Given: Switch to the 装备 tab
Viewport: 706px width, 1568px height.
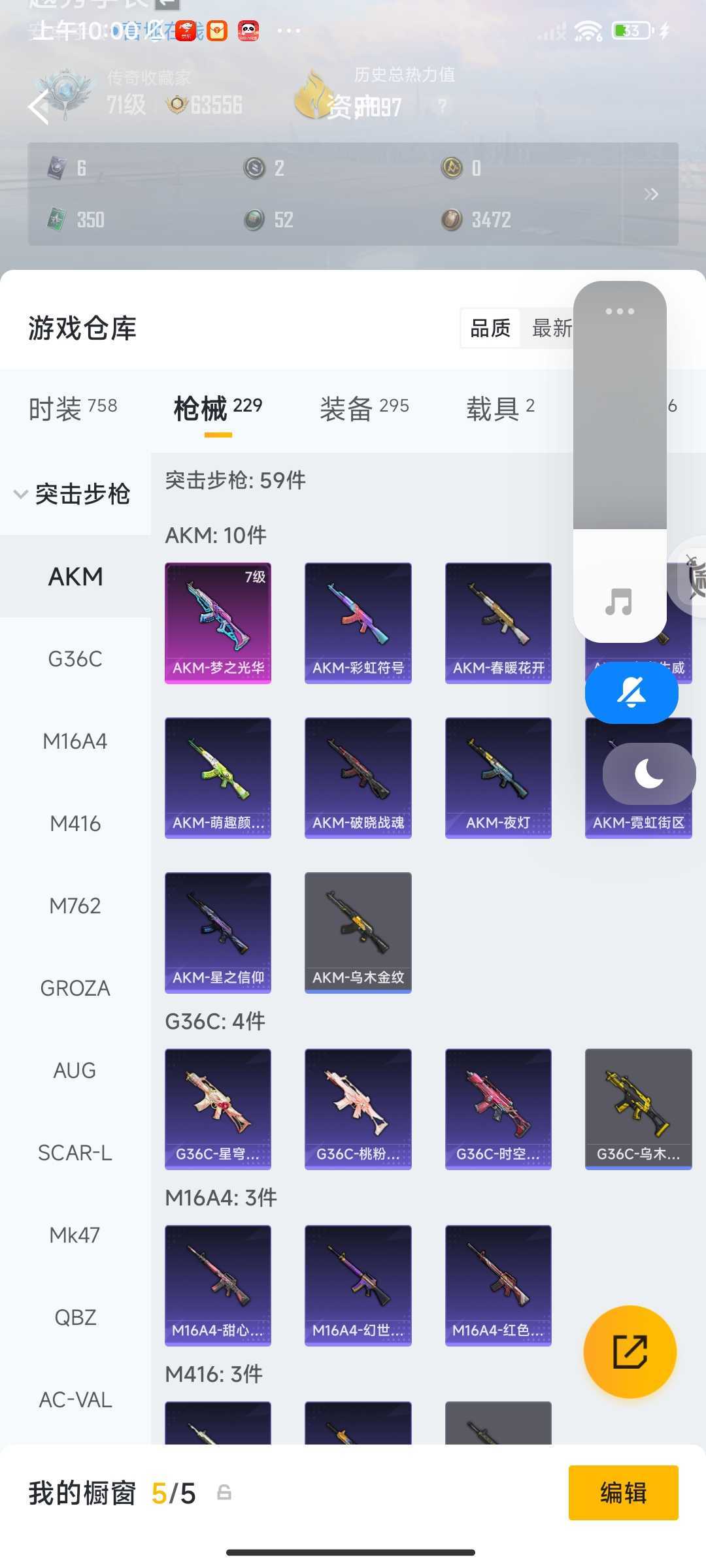Looking at the screenshot, I should coord(364,408).
